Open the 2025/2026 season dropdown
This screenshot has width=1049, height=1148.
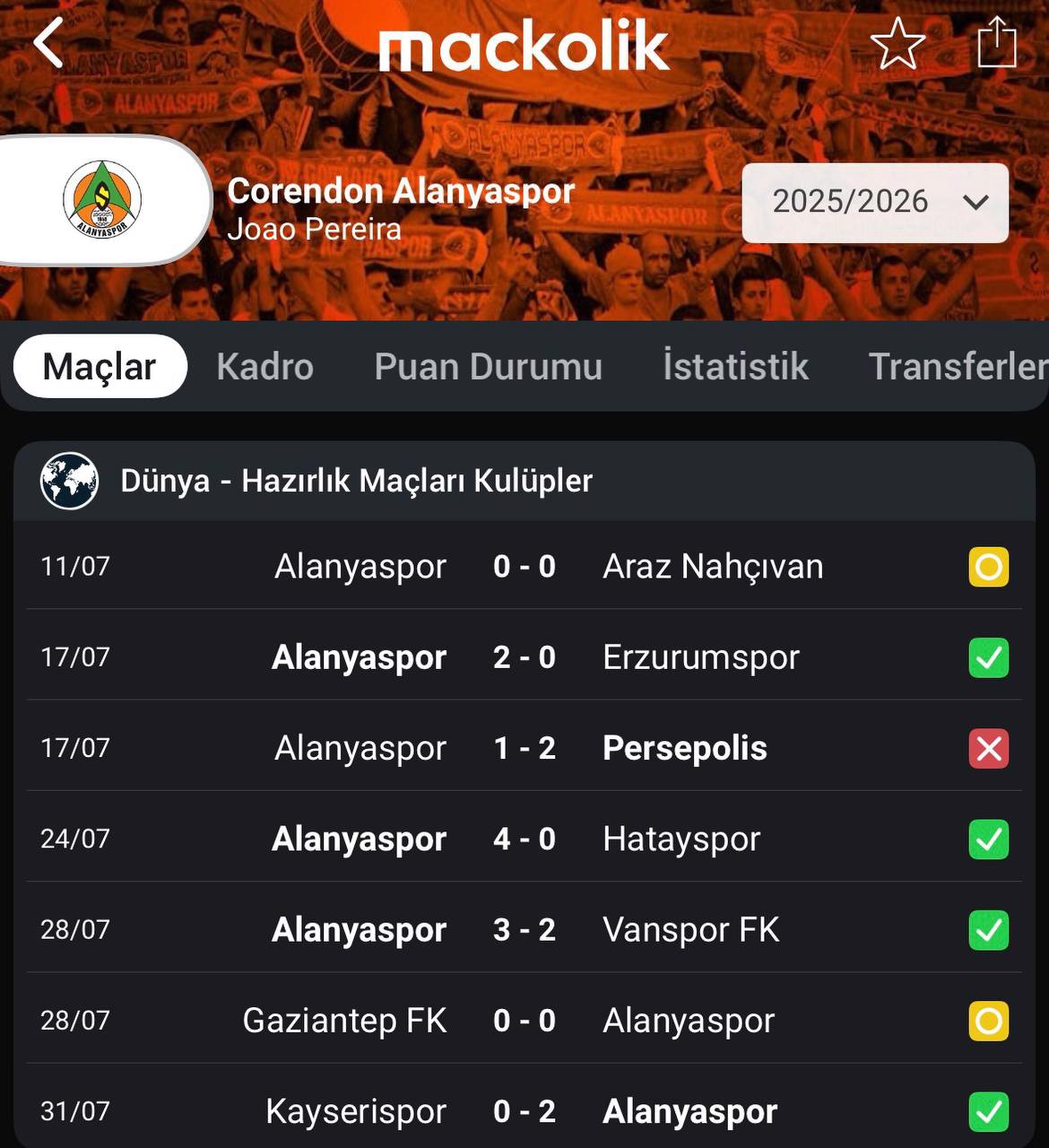(875, 202)
